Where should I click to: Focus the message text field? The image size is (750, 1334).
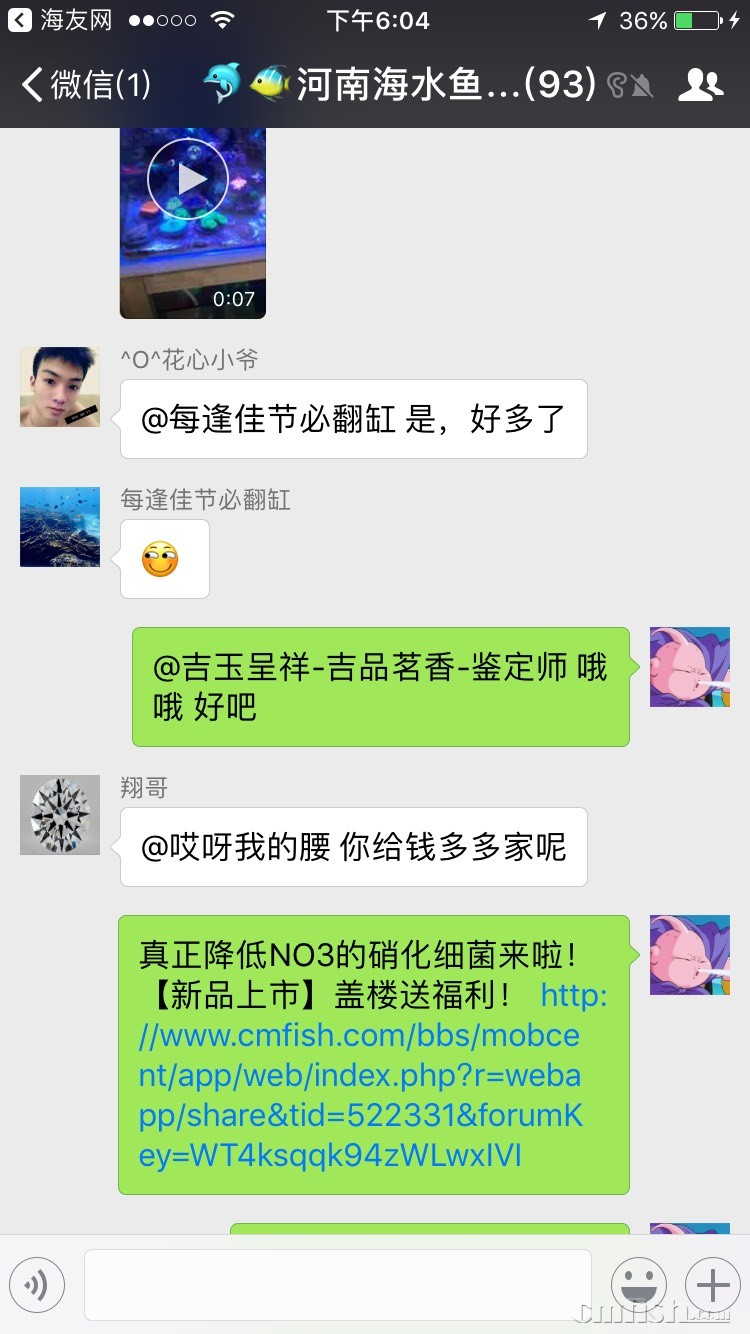[337, 1285]
